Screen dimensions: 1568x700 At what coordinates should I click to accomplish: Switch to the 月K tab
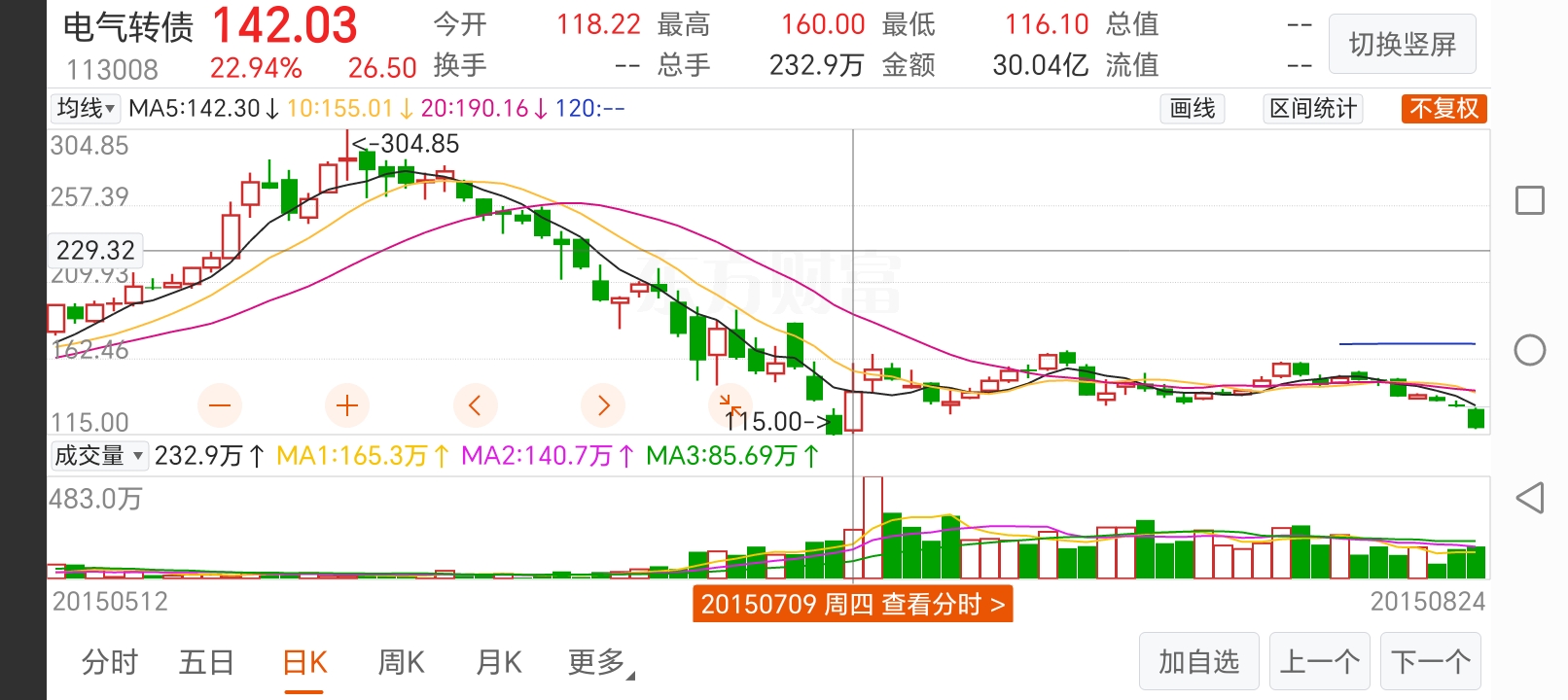pyautogui.click(x=498, y=662)
